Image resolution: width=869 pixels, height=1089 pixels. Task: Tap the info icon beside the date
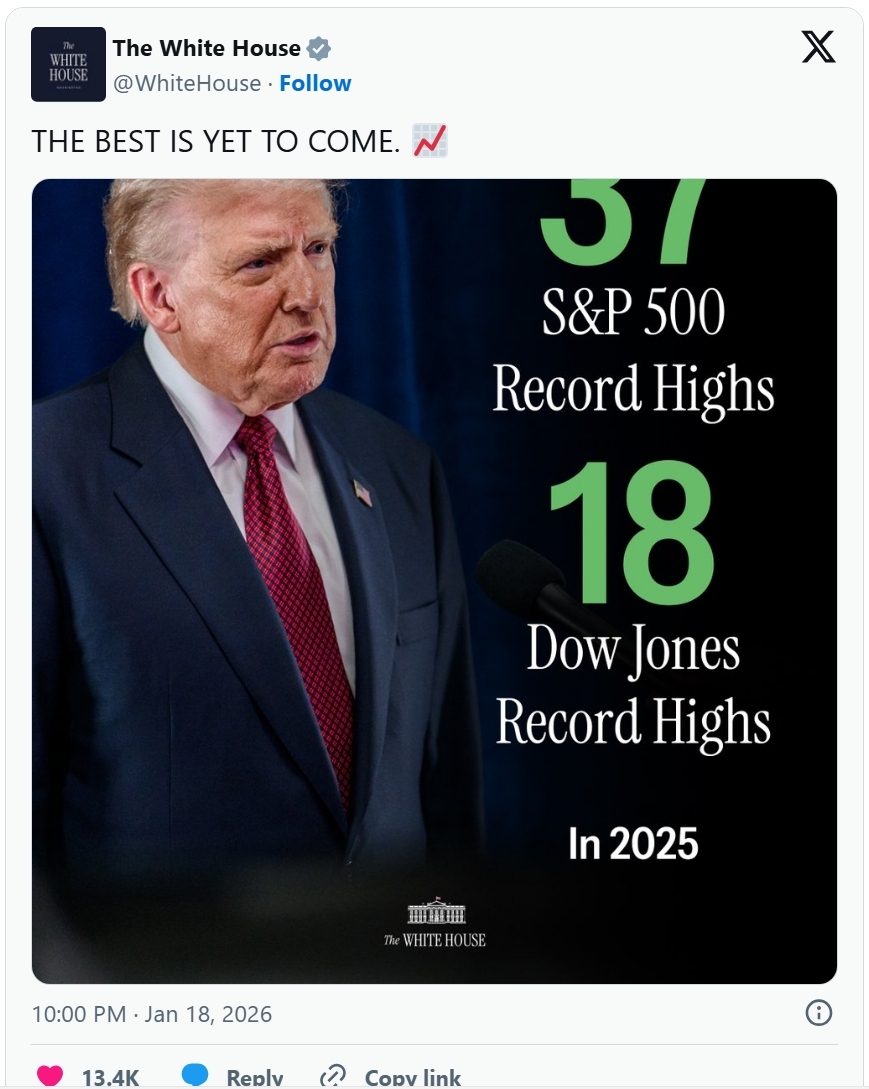tap(818, 1012)
